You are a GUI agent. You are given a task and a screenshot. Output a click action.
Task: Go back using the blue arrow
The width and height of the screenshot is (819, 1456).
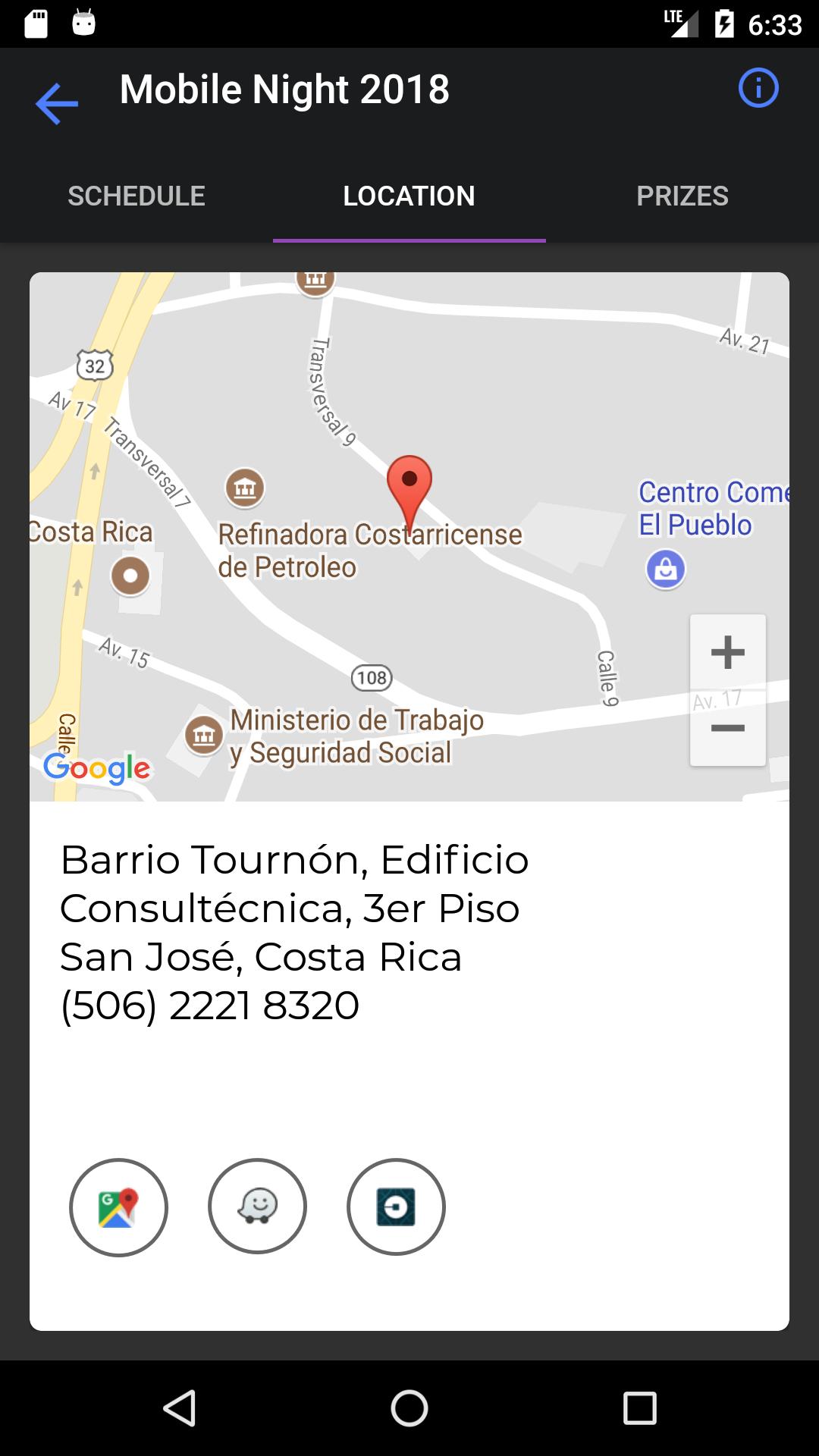[57, 102]
